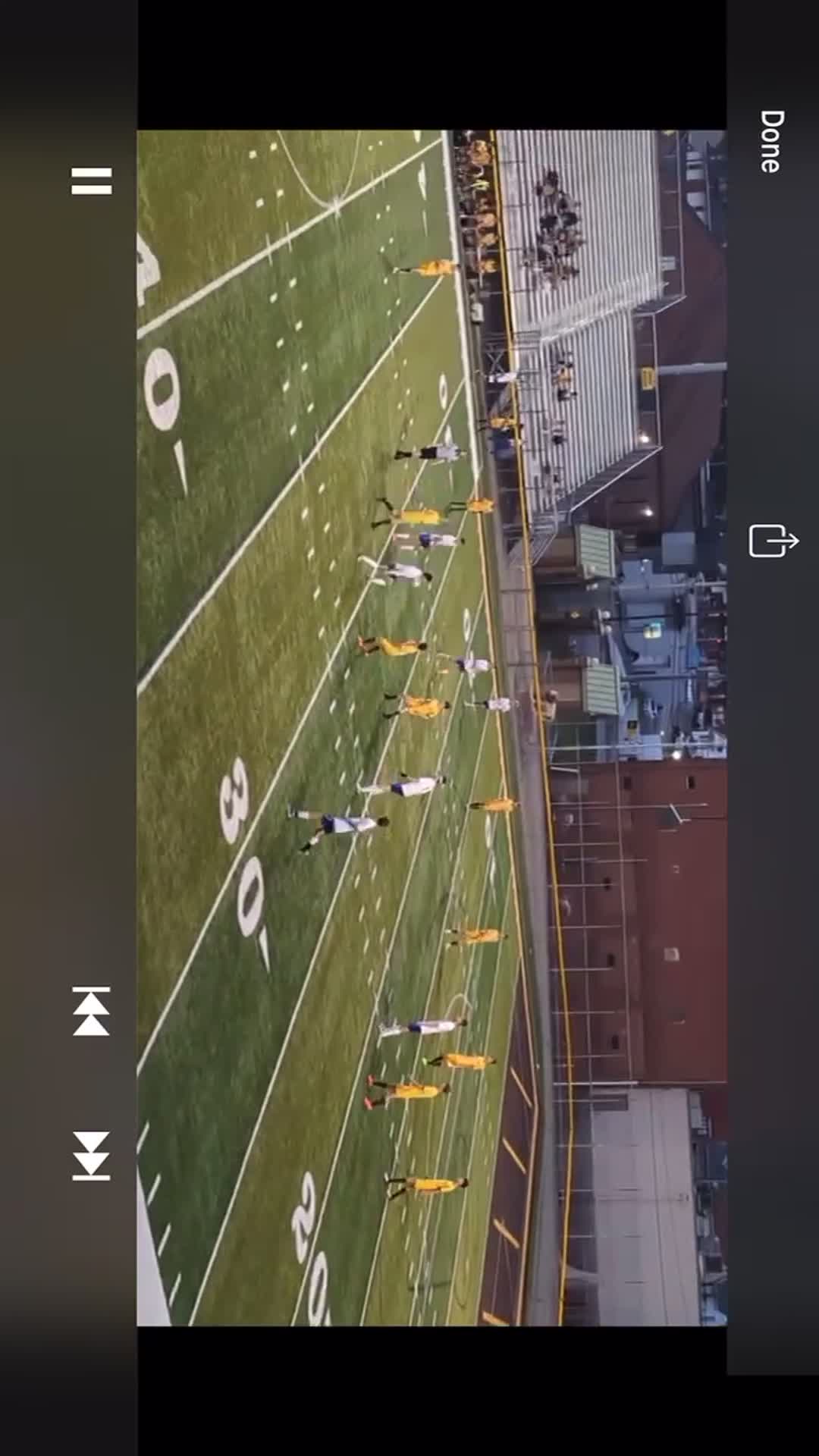
Task: Skip to the previous video
Action: tap(91, 1011)
